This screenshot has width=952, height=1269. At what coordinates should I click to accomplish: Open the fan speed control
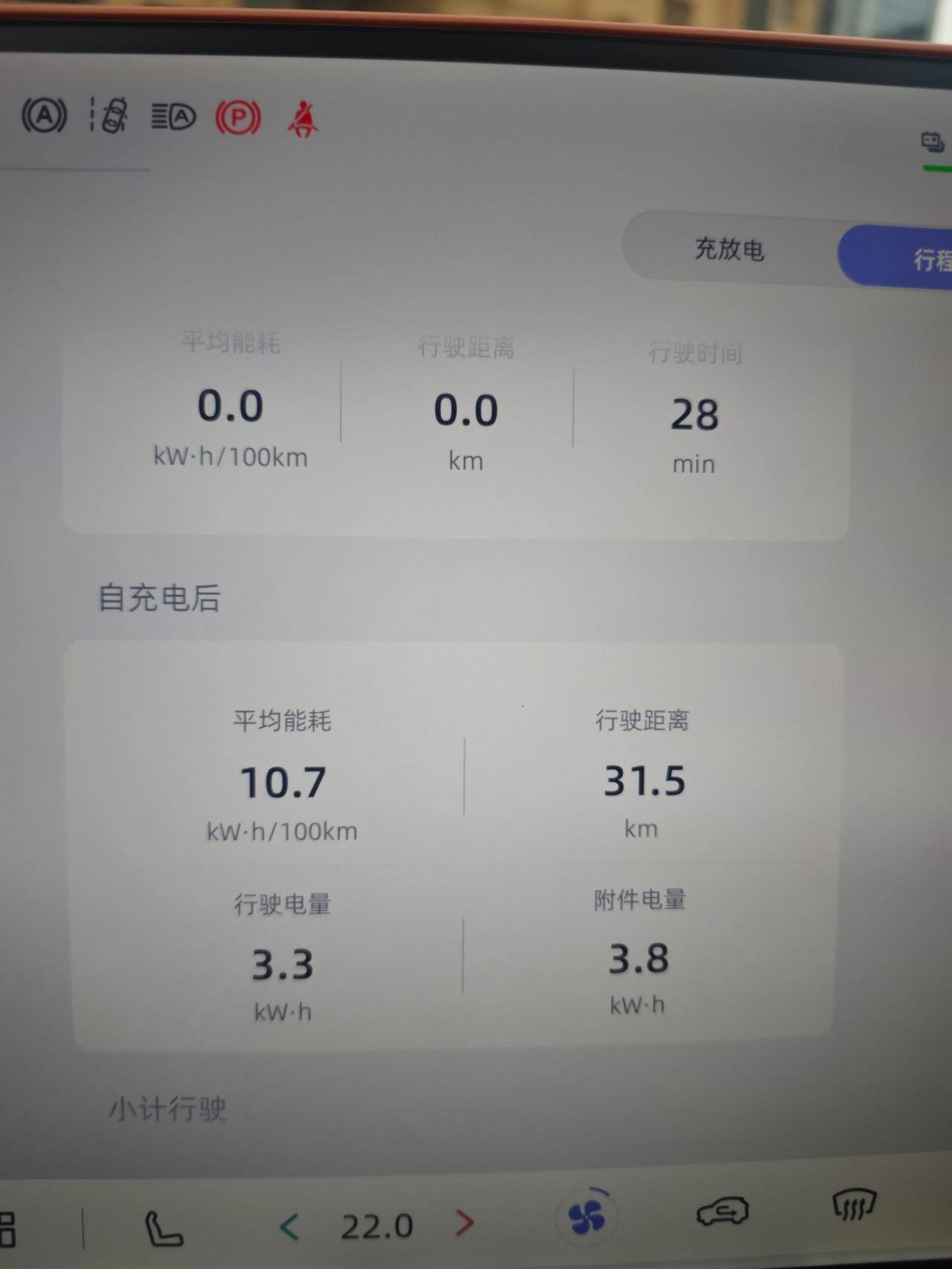[587, 1218]
